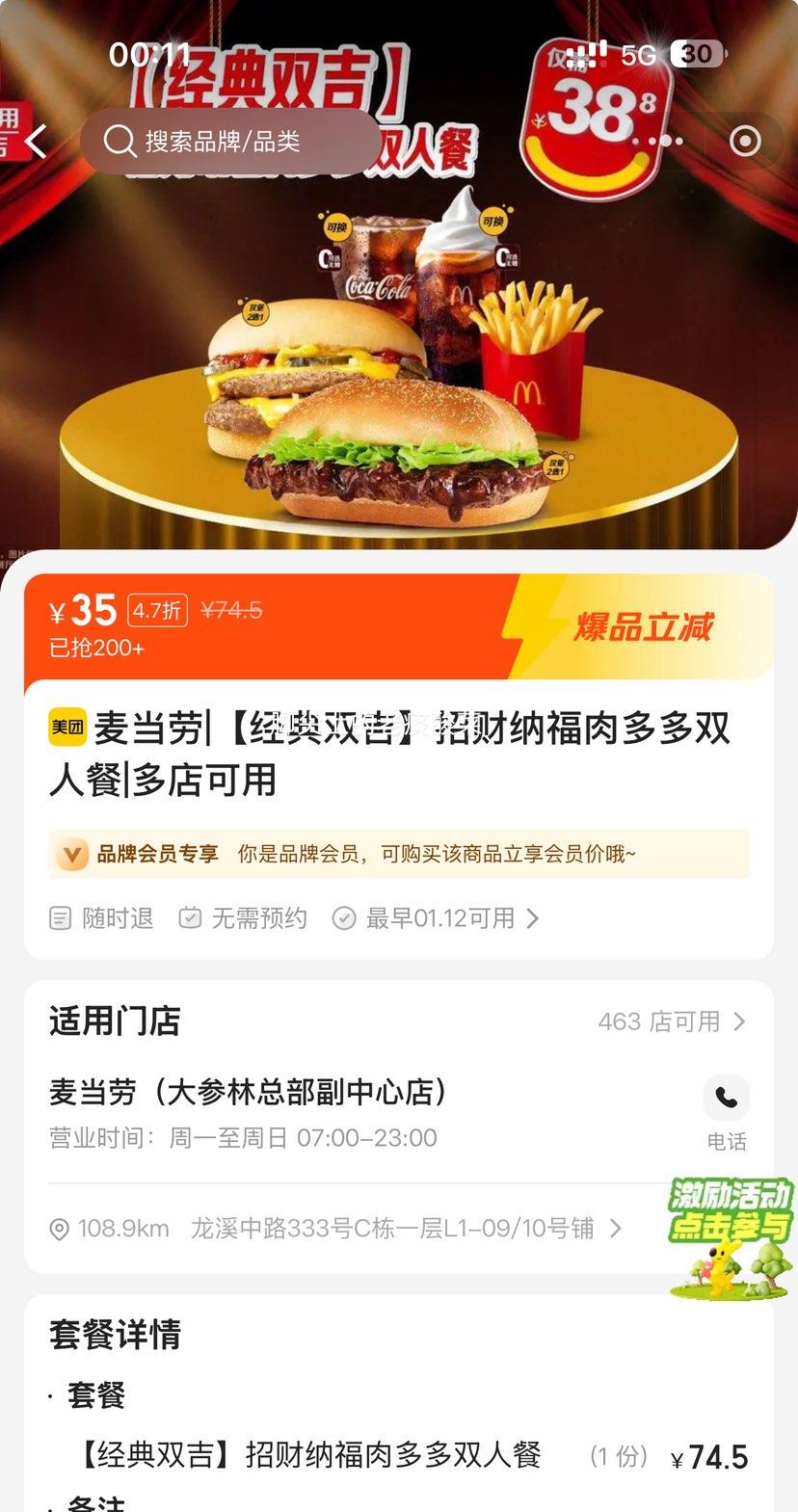This screenshot has height=1512, width=798.
Task: Tap the phone icon to call the store
Action: (727, 1098)
